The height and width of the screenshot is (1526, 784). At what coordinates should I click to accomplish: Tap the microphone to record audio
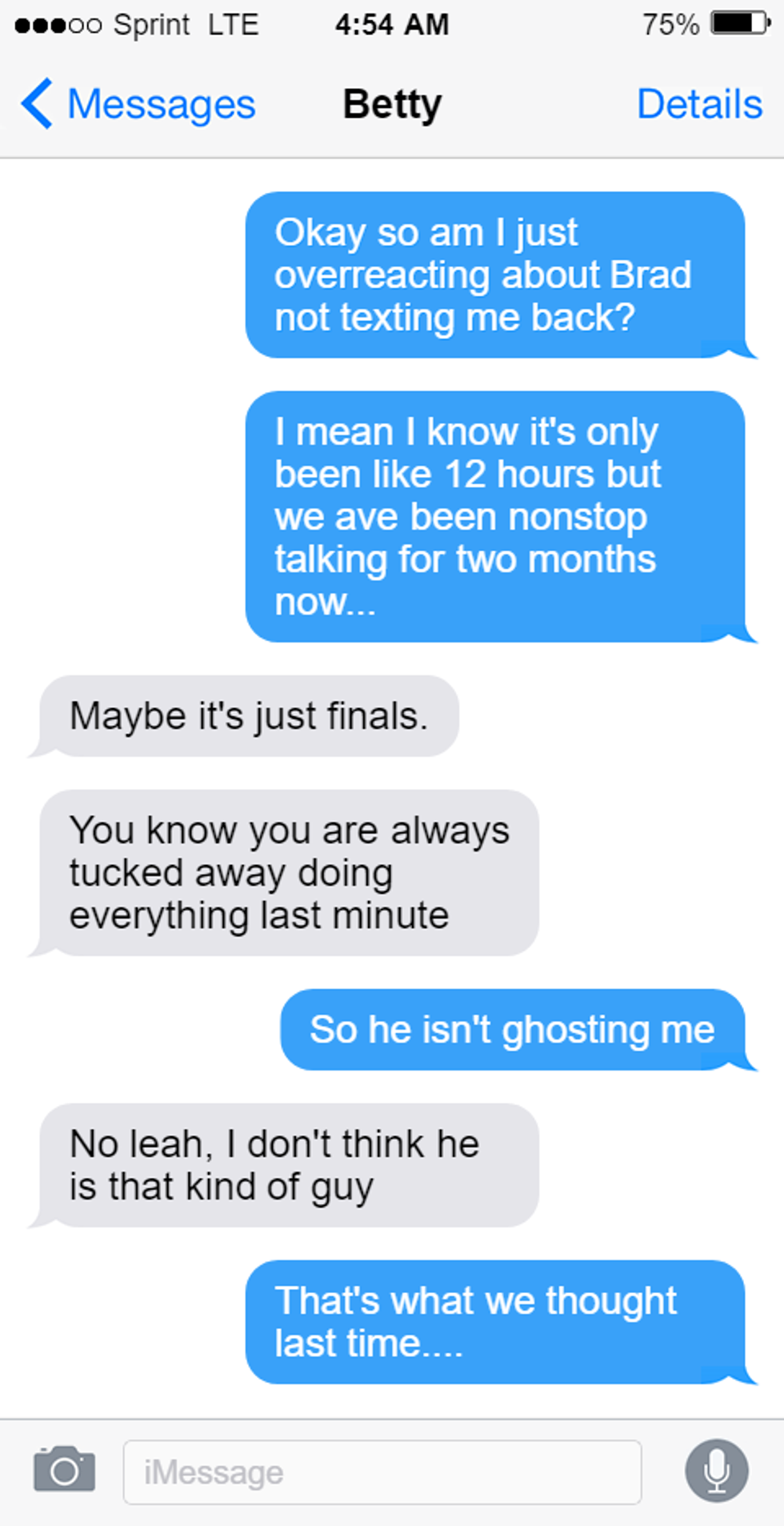click(717, 1471)
